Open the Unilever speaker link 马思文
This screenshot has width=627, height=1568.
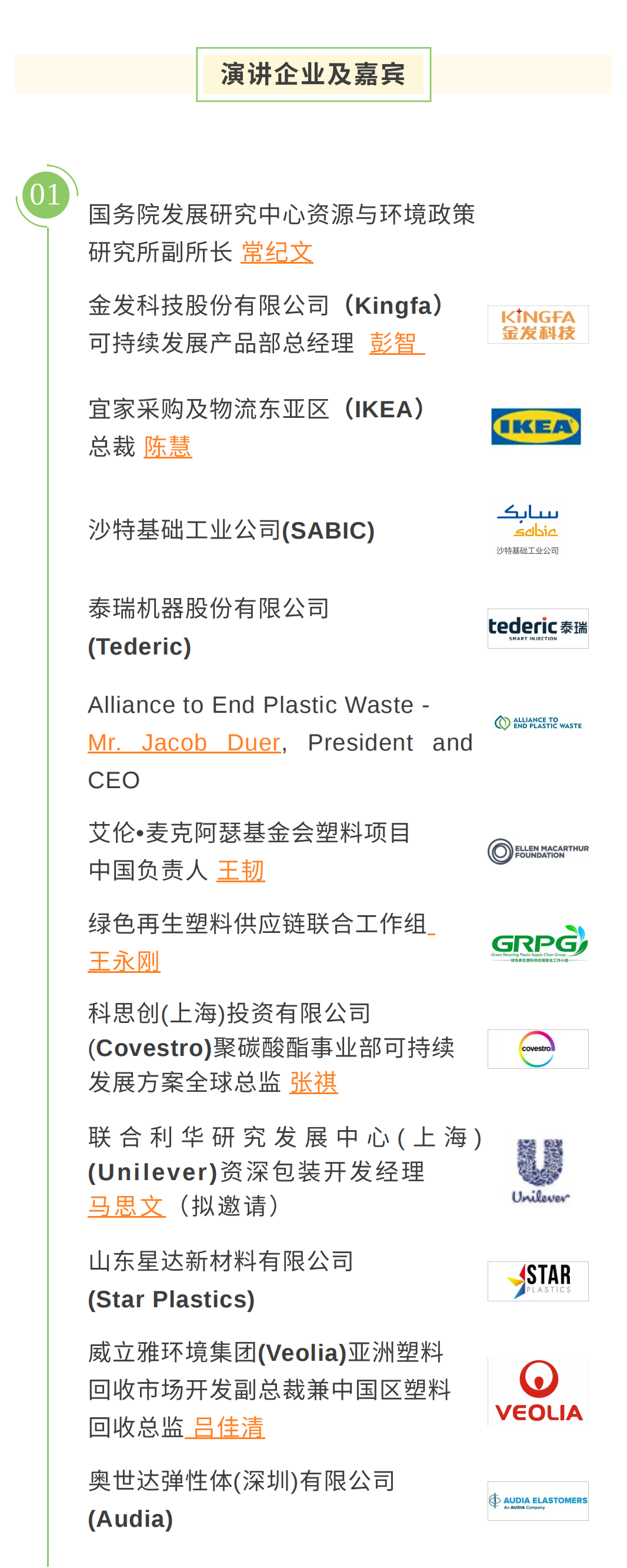click(x=126, y=1206)
